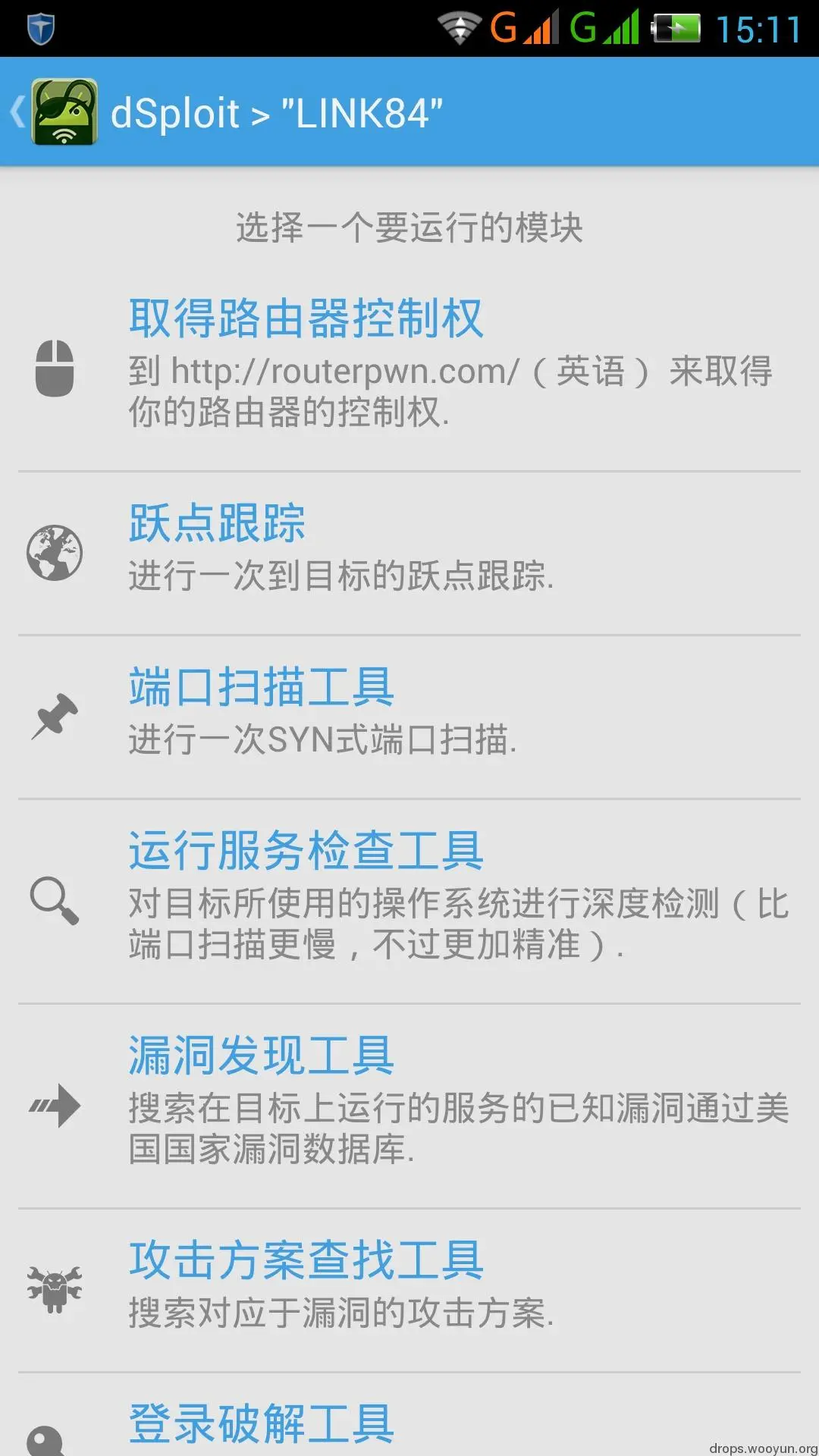
Task: Click the dSploit app icon in the title bar
Action: 64,111
